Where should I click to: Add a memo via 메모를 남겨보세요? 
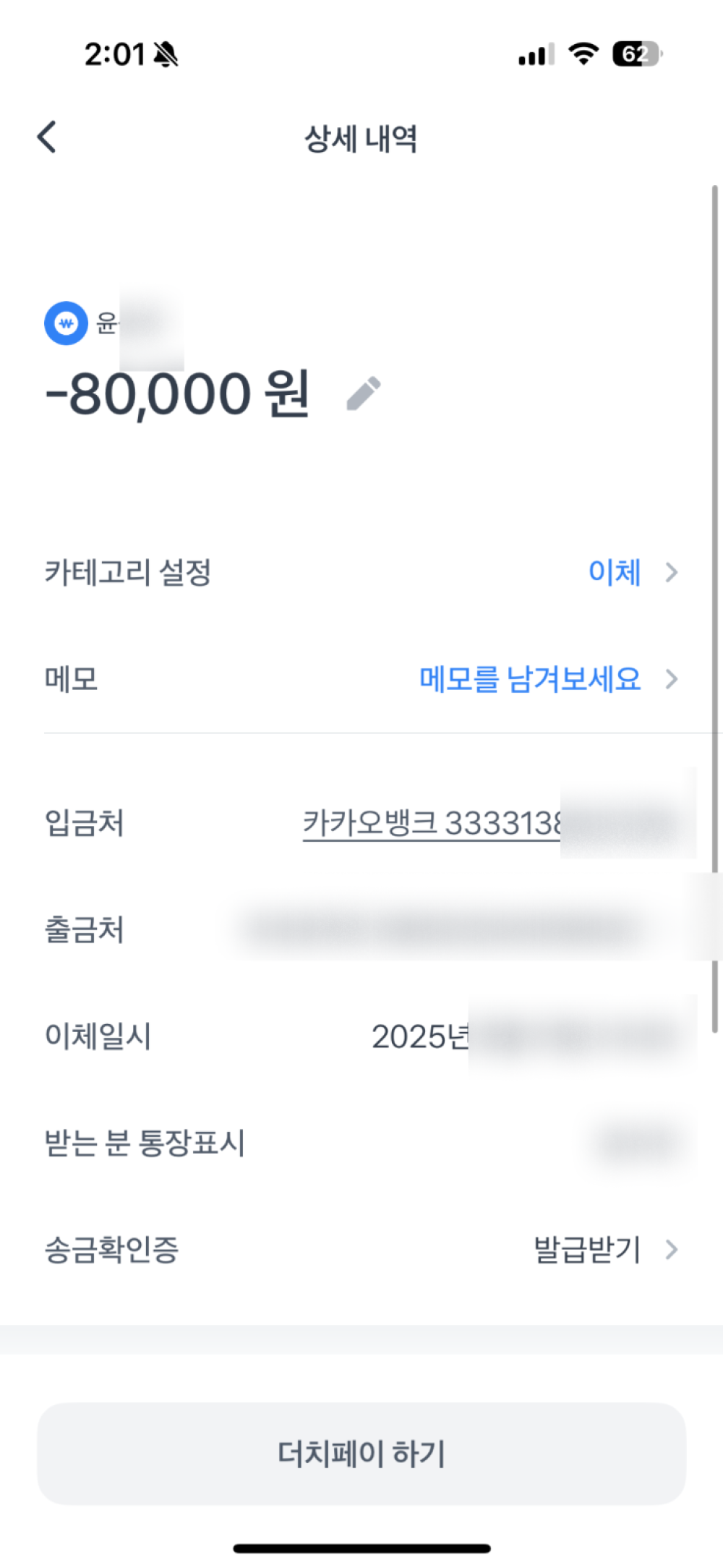tap(530, 679)
